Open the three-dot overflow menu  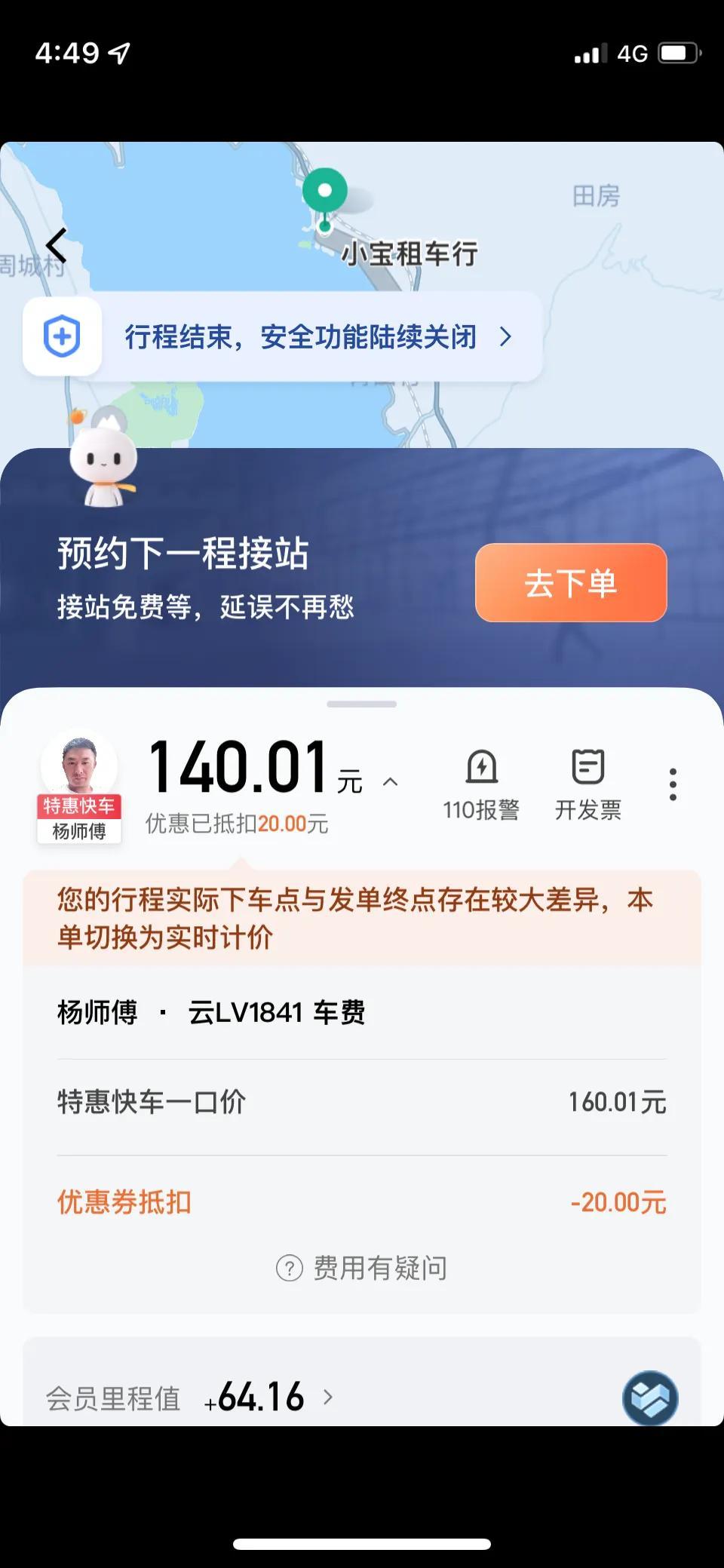click(x=673, y=784)
